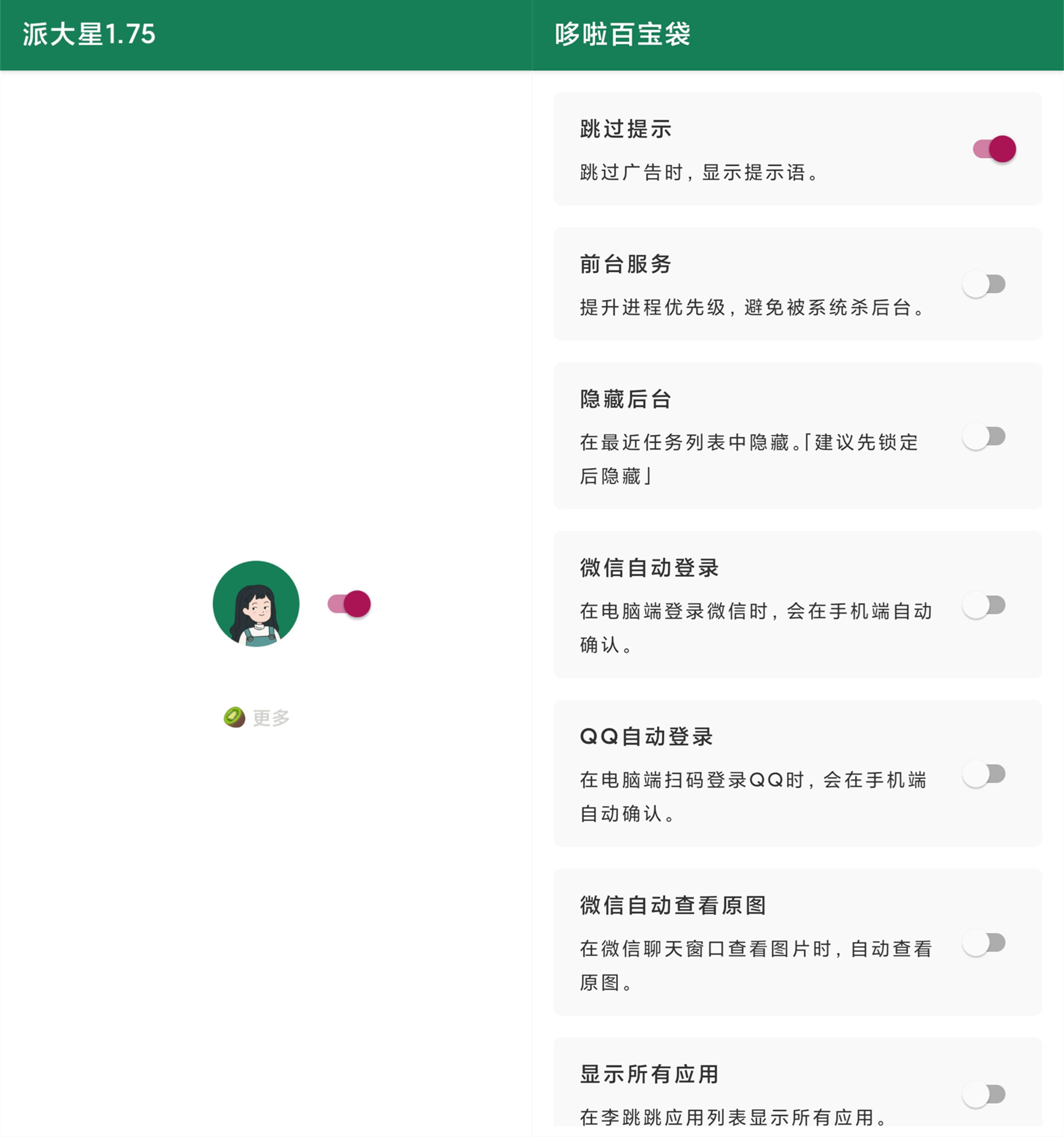Turn on the 隐藏后台 toggle

coord(984,437)
